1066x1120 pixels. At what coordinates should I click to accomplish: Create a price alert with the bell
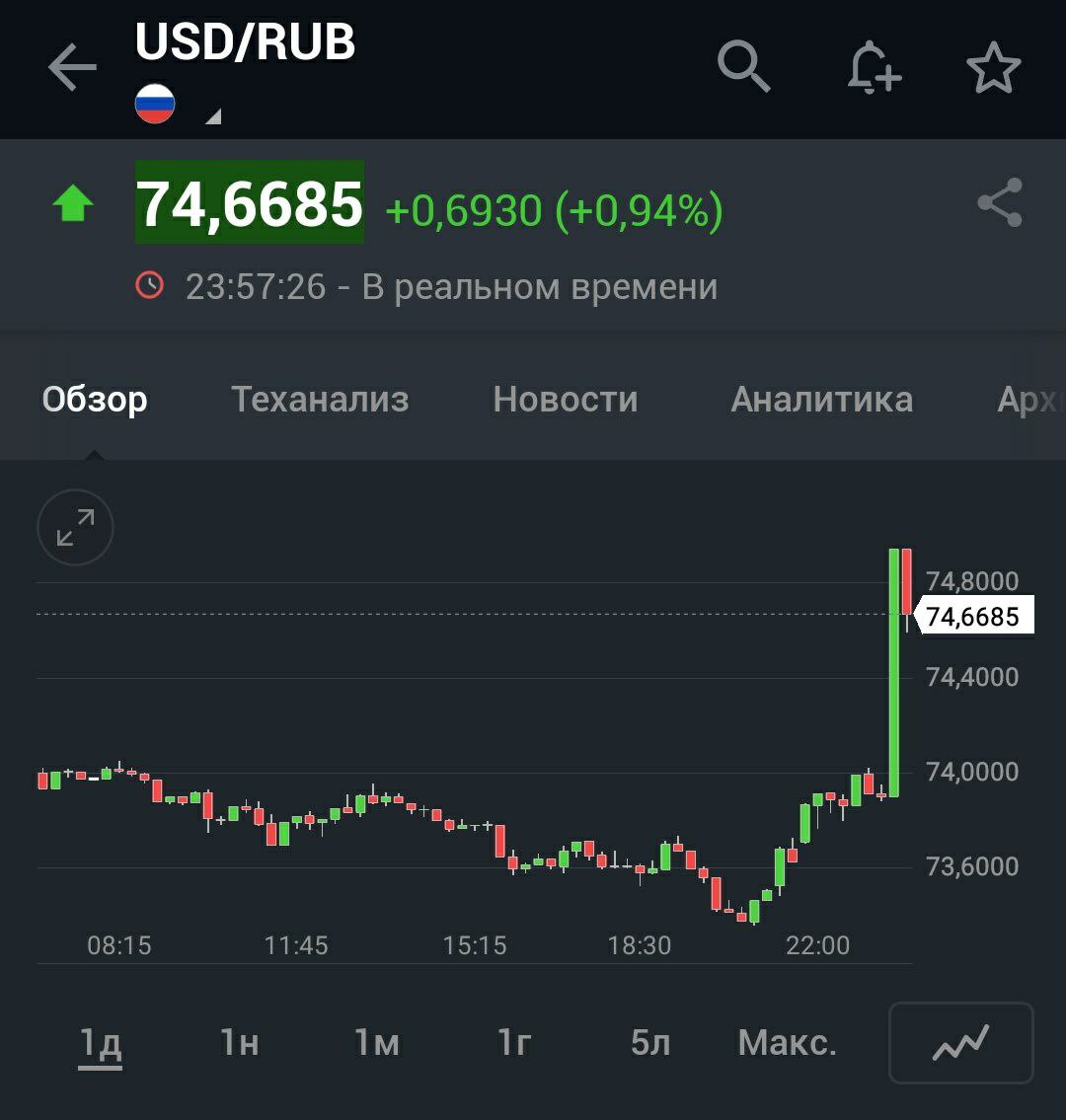(874, 68)
